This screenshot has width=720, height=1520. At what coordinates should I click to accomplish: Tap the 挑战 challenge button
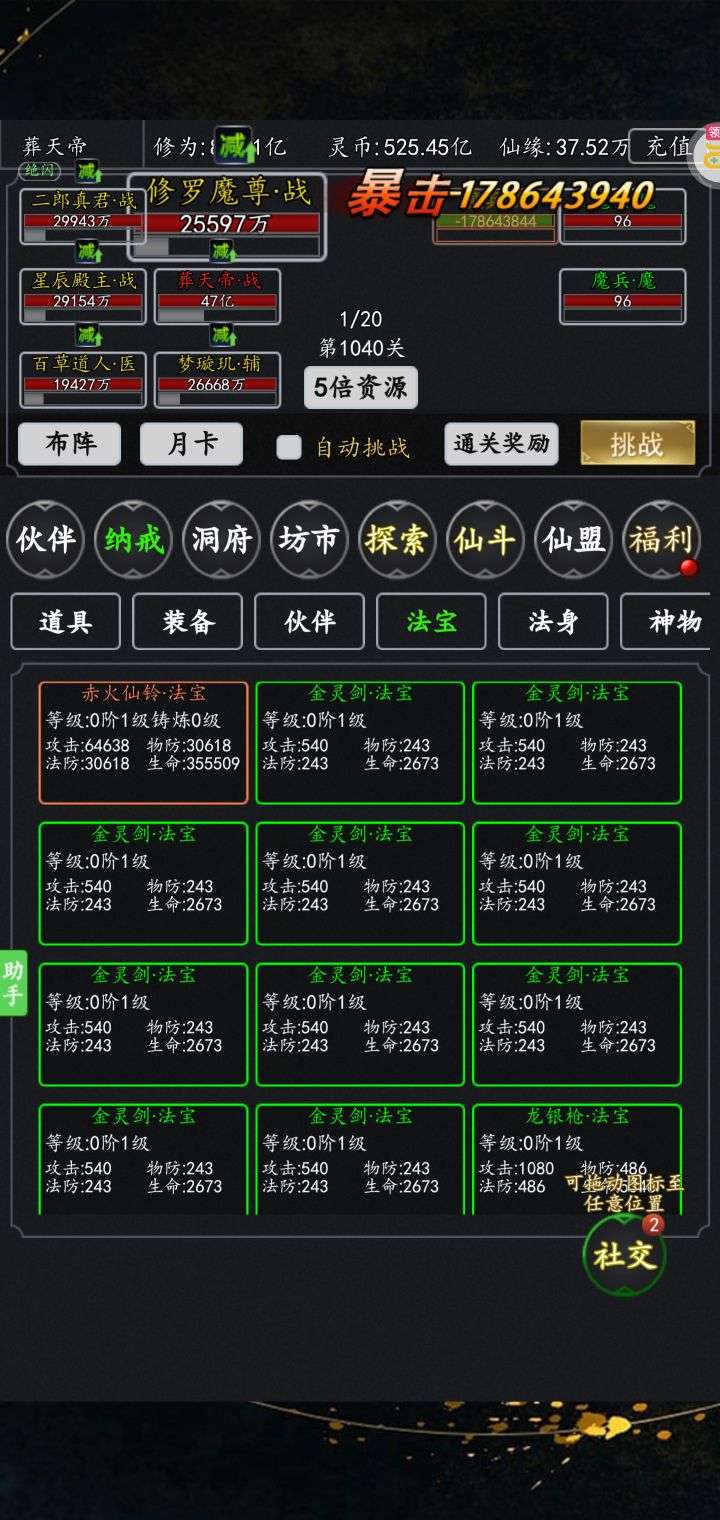pyautogui.click(x=637, y=444)
